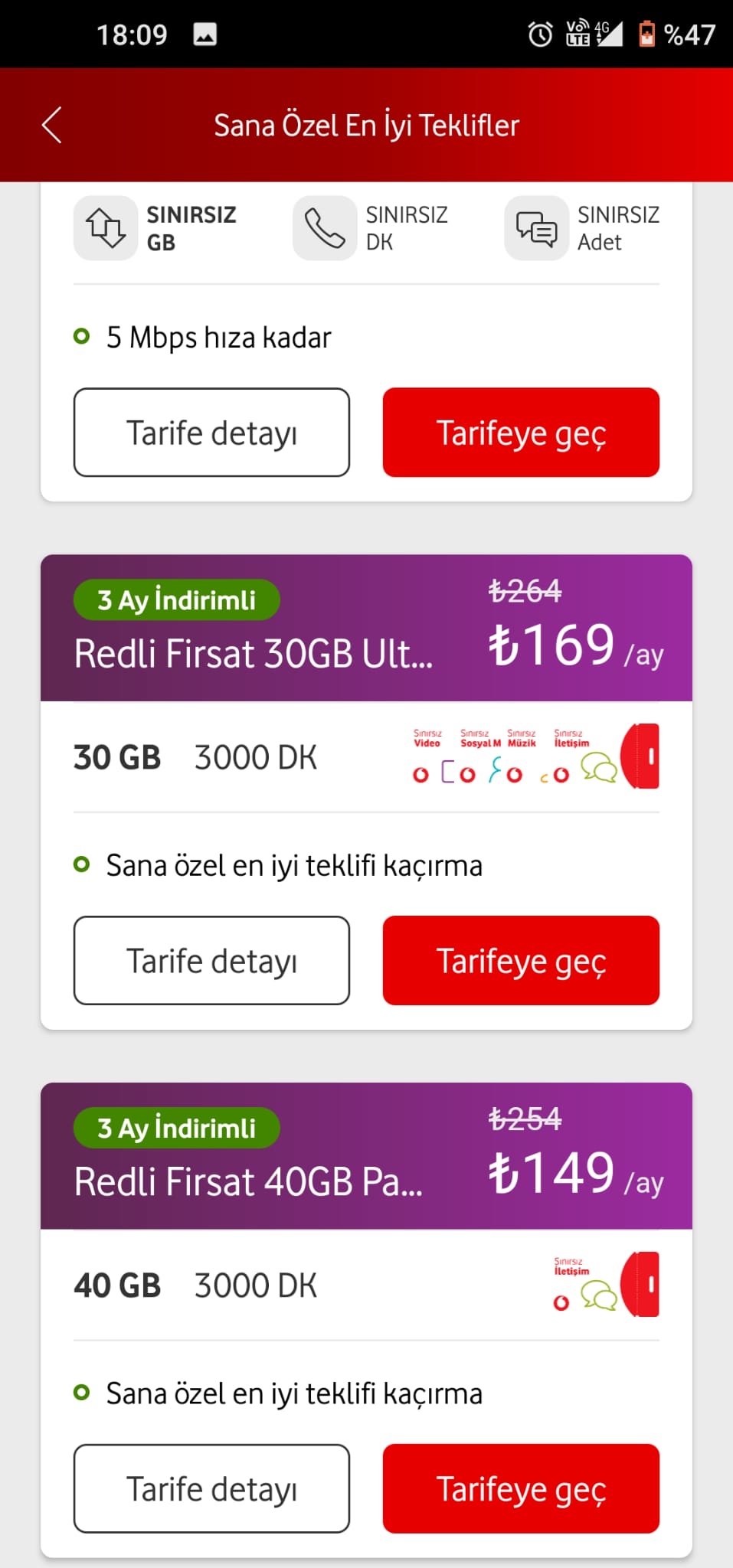Show Tarife detayı for Redli Firsat 40GB
The image size is (733, 1568).
211,1488
